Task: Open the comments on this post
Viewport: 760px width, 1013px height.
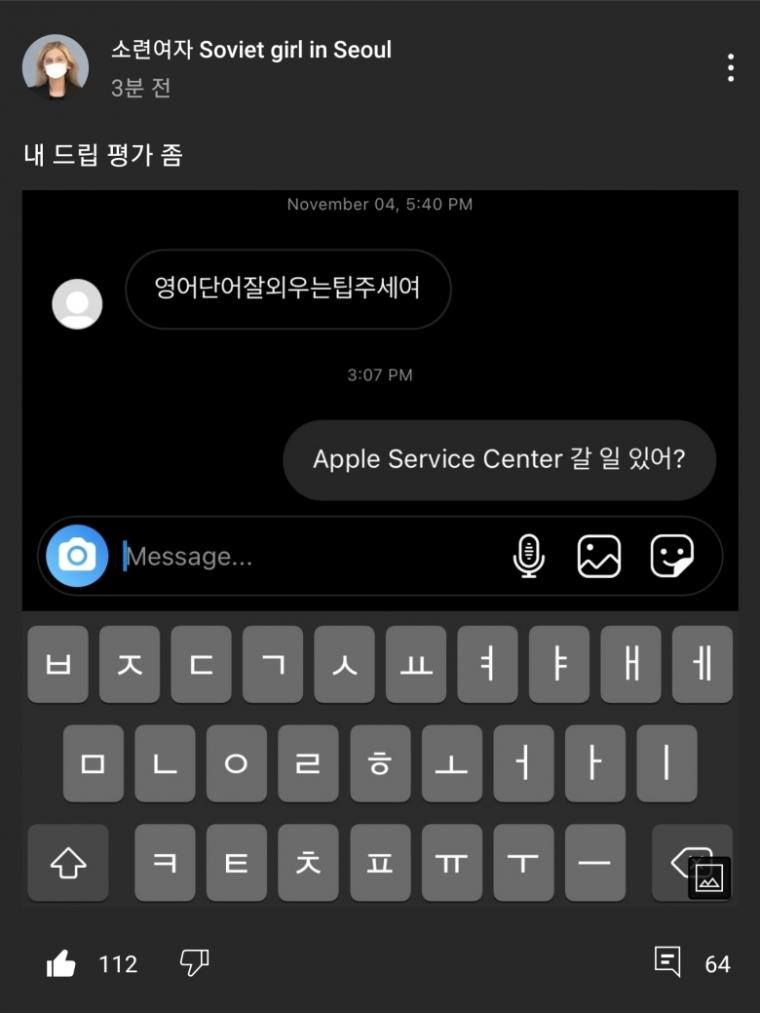Action: pos(668,963)
